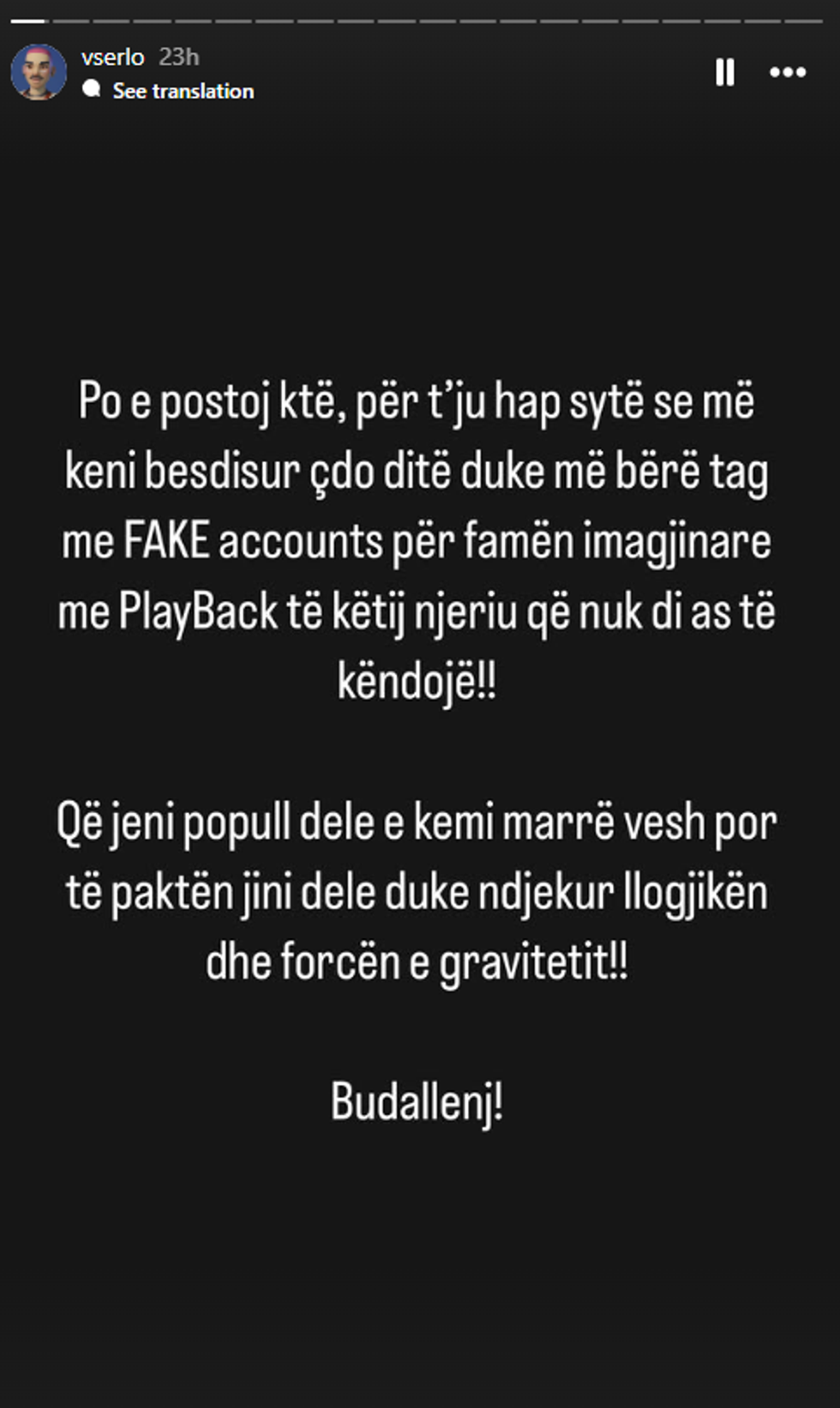This screenshot has height=1408, width=840.
Task: Open the vserlo username
Action: [112, 57]
